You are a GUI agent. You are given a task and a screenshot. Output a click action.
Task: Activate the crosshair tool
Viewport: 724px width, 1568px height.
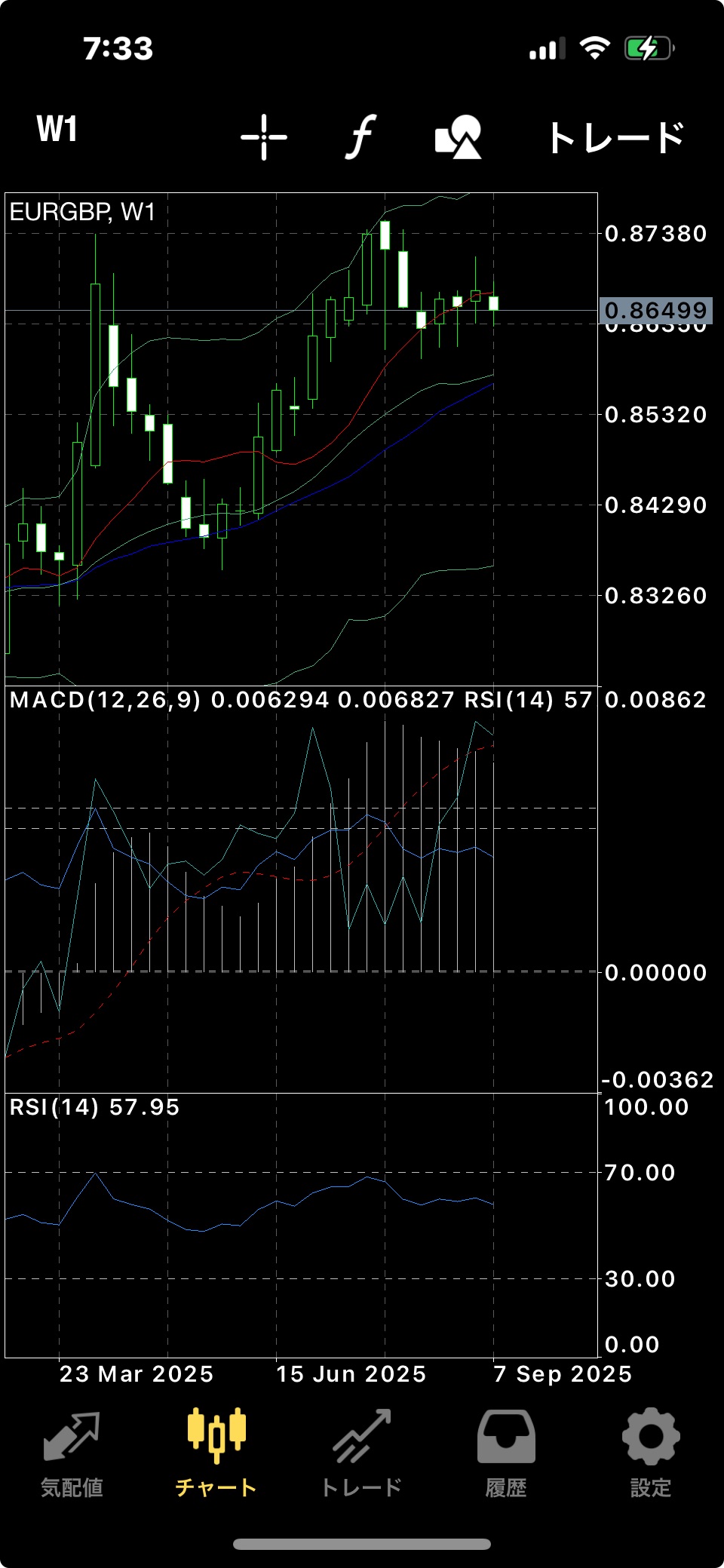pyautogui.click(x=264, y=137)
